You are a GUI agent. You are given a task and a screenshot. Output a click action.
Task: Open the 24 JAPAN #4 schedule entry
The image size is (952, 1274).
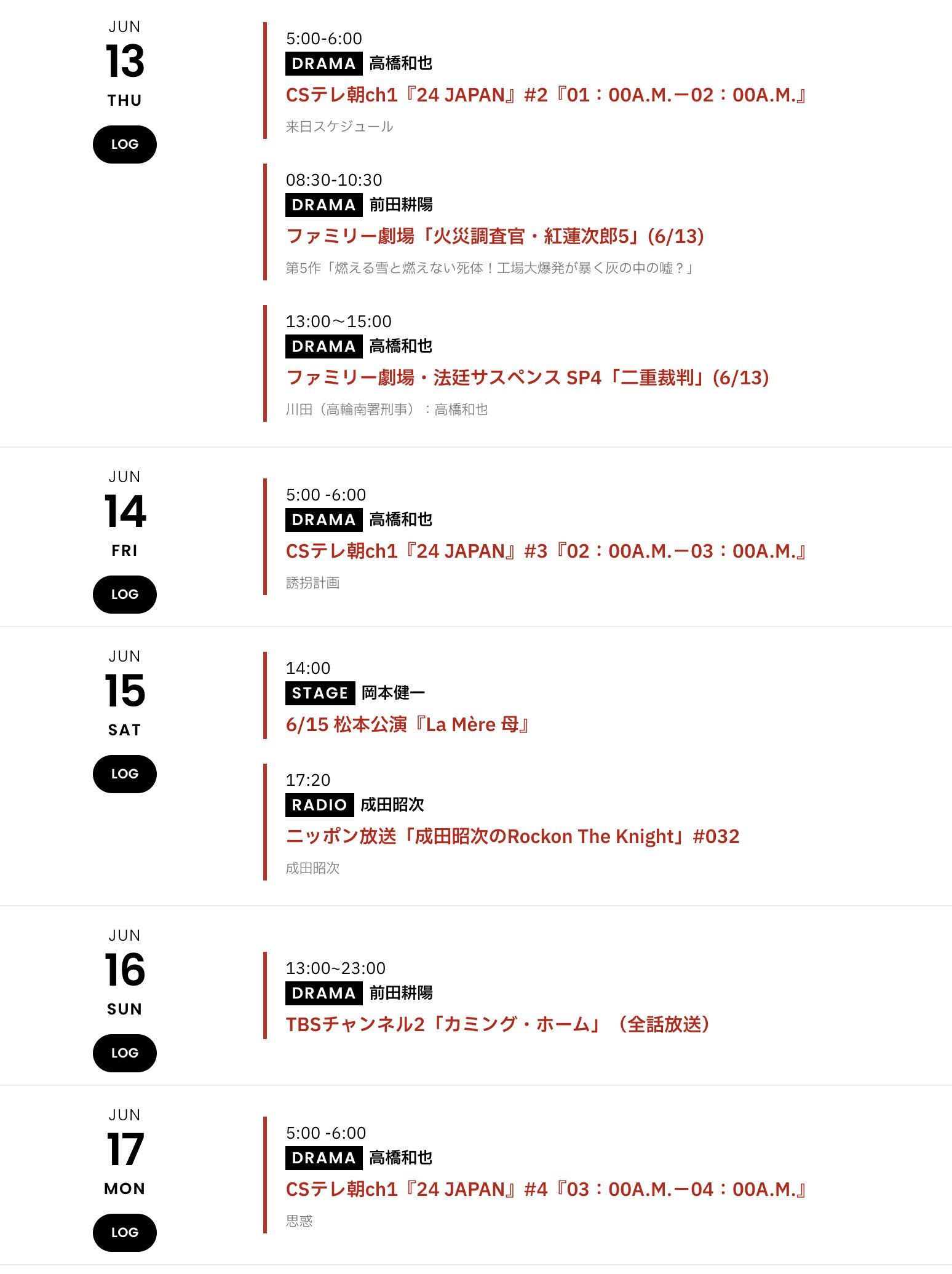point(545,1190)
